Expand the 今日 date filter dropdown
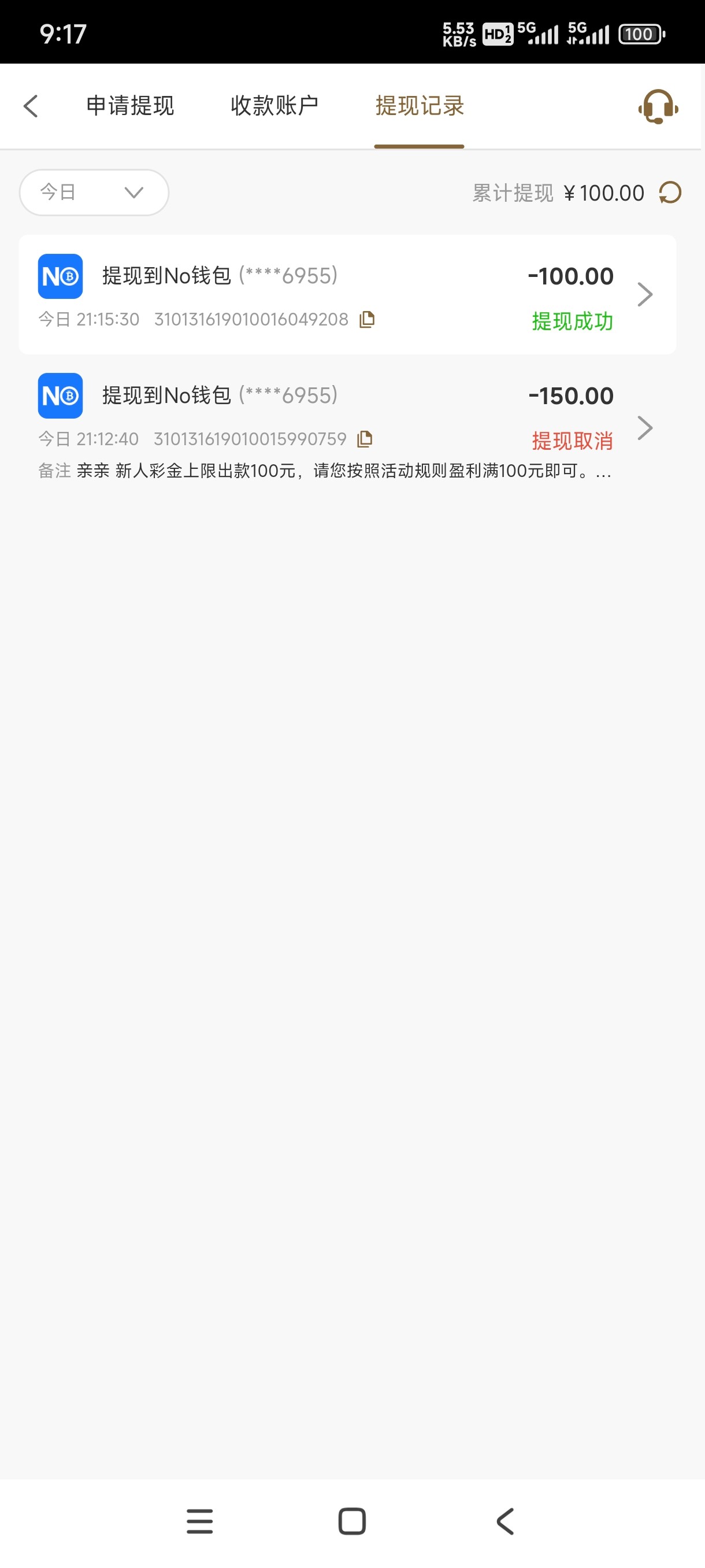Image resolution: width=705 pixels, height=1568 pixels. [x=94, y=193]
